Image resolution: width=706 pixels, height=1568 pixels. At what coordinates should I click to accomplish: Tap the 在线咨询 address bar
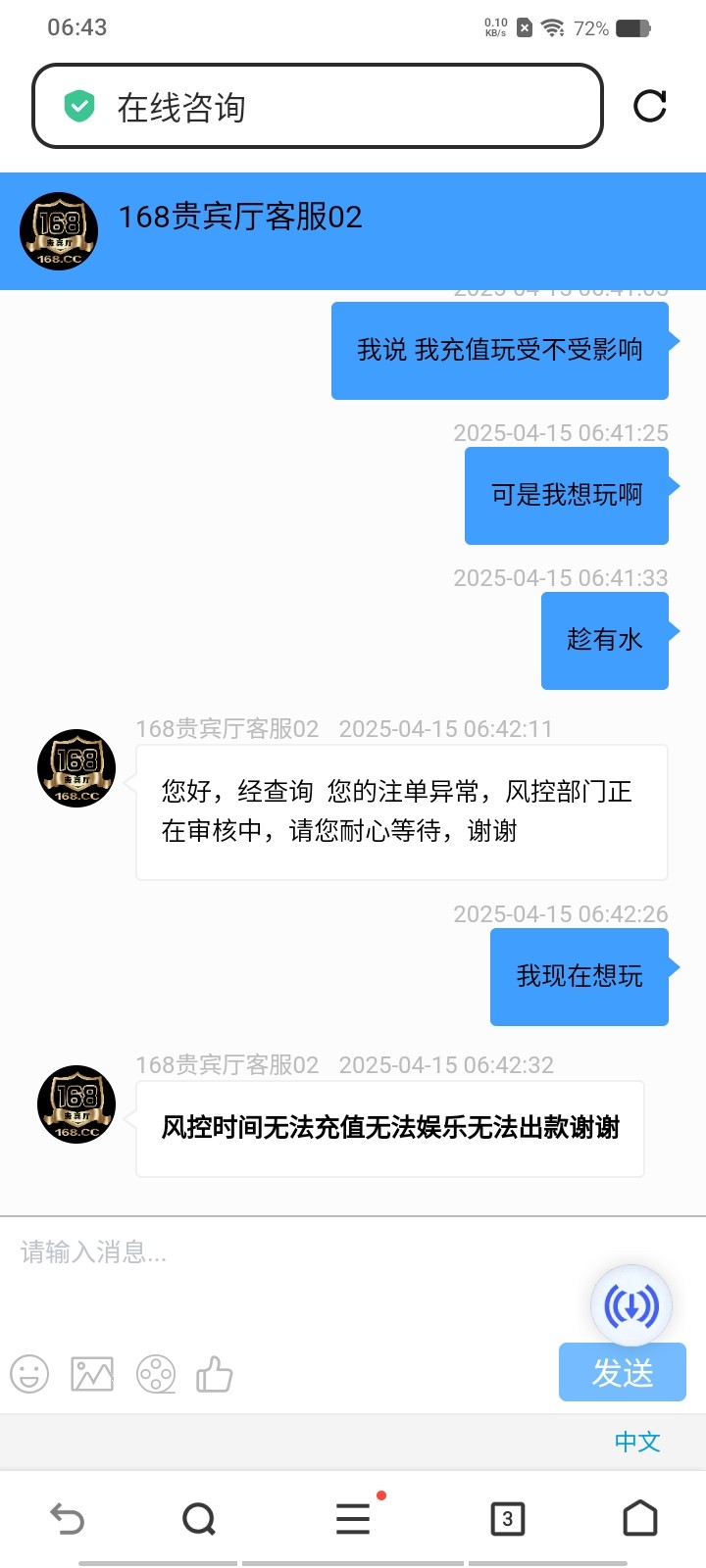point(317,107)
